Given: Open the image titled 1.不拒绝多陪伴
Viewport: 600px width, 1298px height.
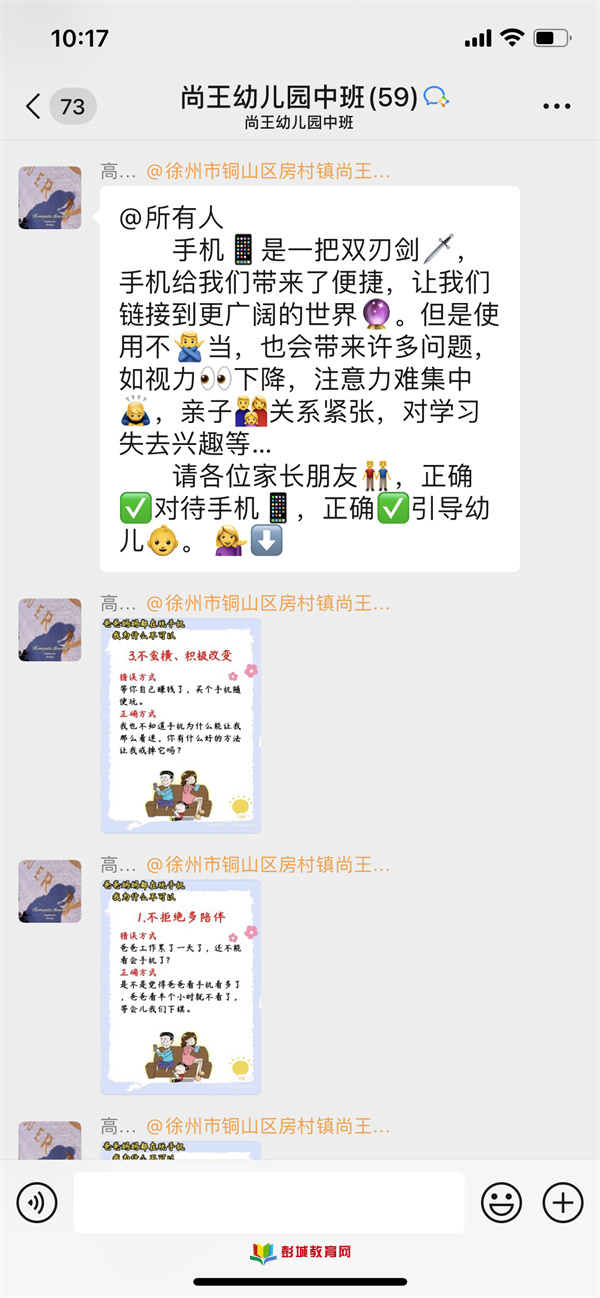Looking at the screenshot, I should pyautogui.click(x=181, y=987).
